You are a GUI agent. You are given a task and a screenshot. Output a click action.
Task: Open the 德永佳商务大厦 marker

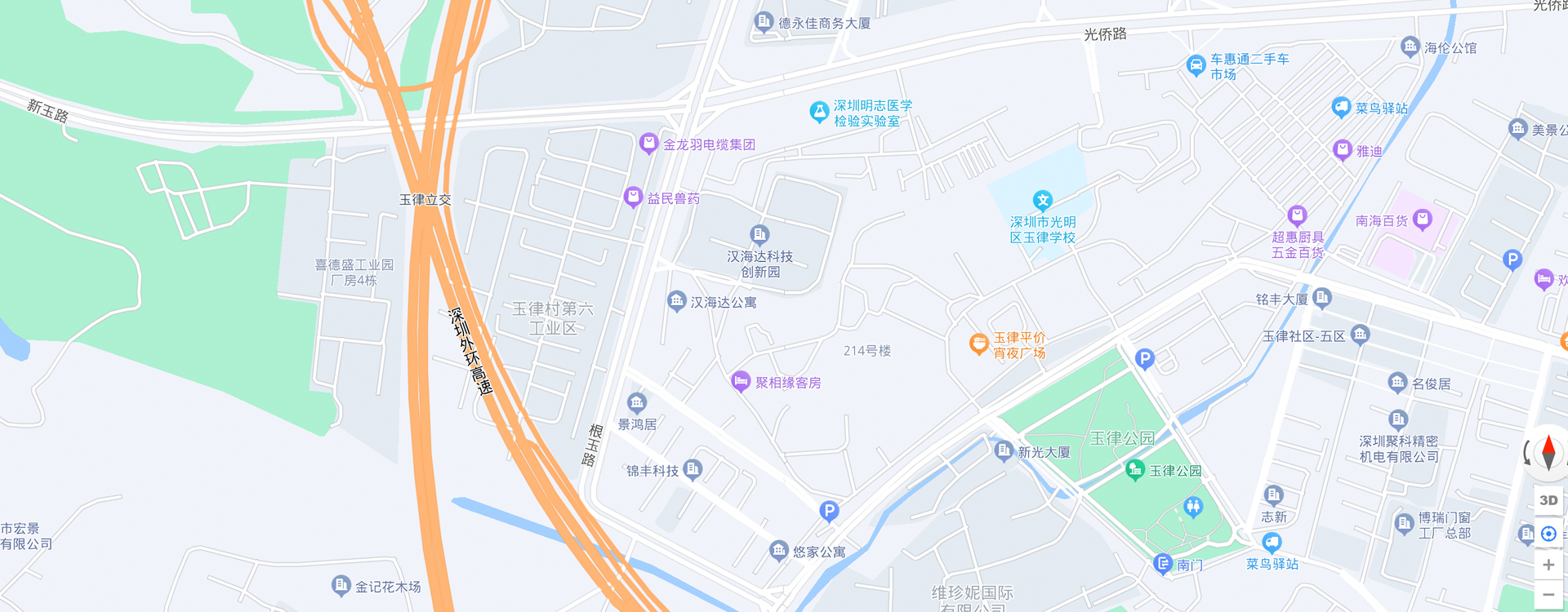click(764, 22)
